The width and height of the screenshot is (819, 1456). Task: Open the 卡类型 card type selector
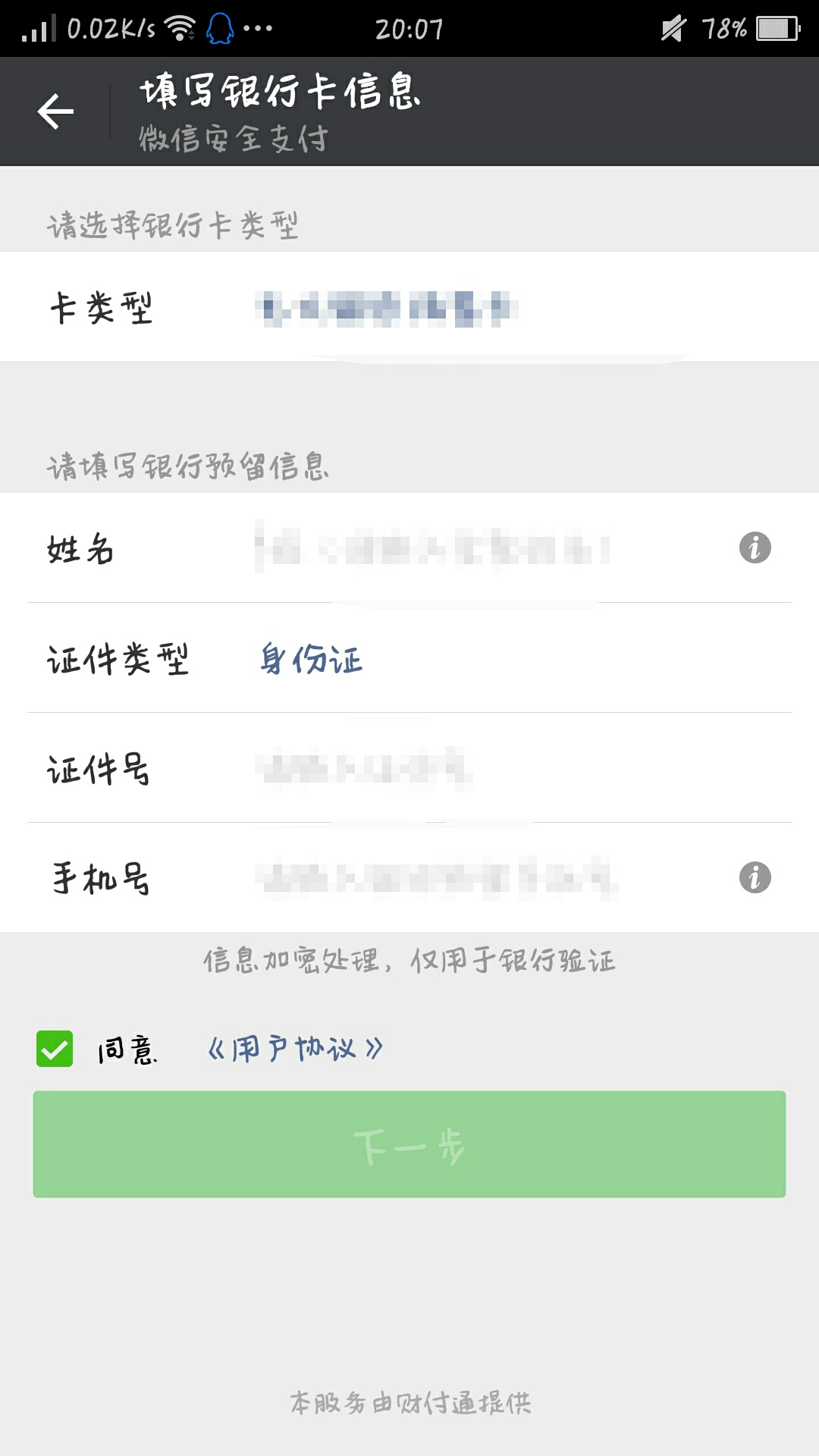pyautogui.click(x=409, y=306)
